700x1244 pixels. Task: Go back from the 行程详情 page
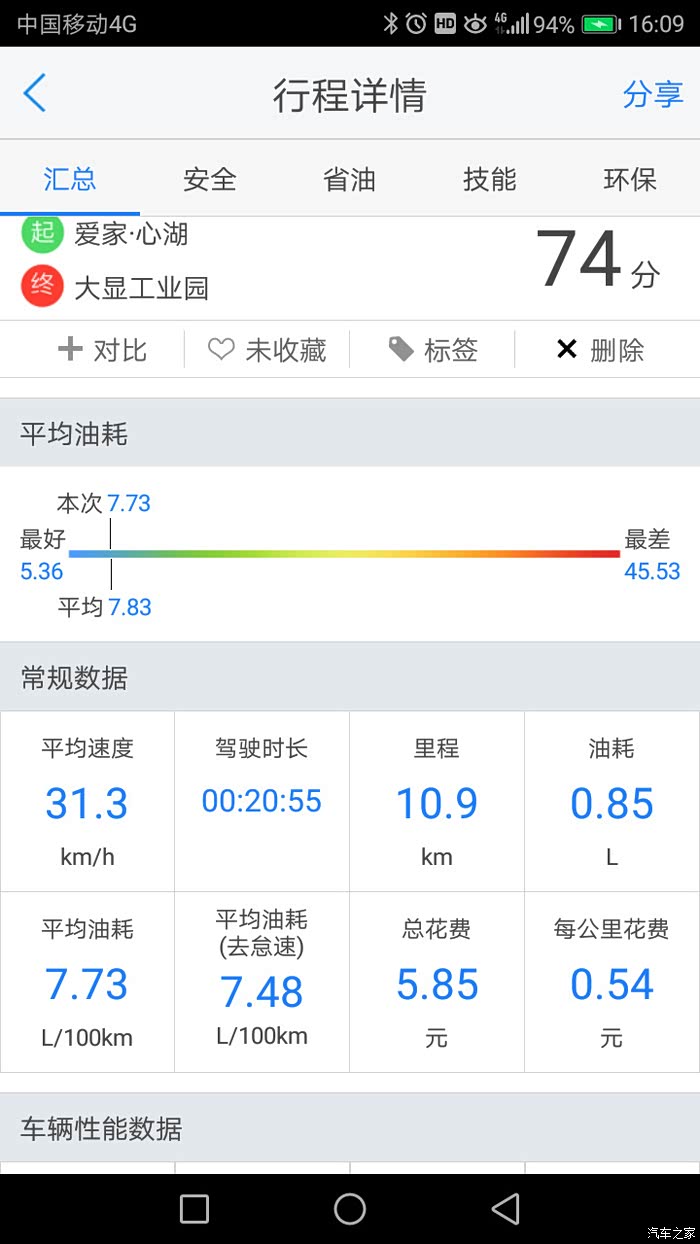pos(35,94)
